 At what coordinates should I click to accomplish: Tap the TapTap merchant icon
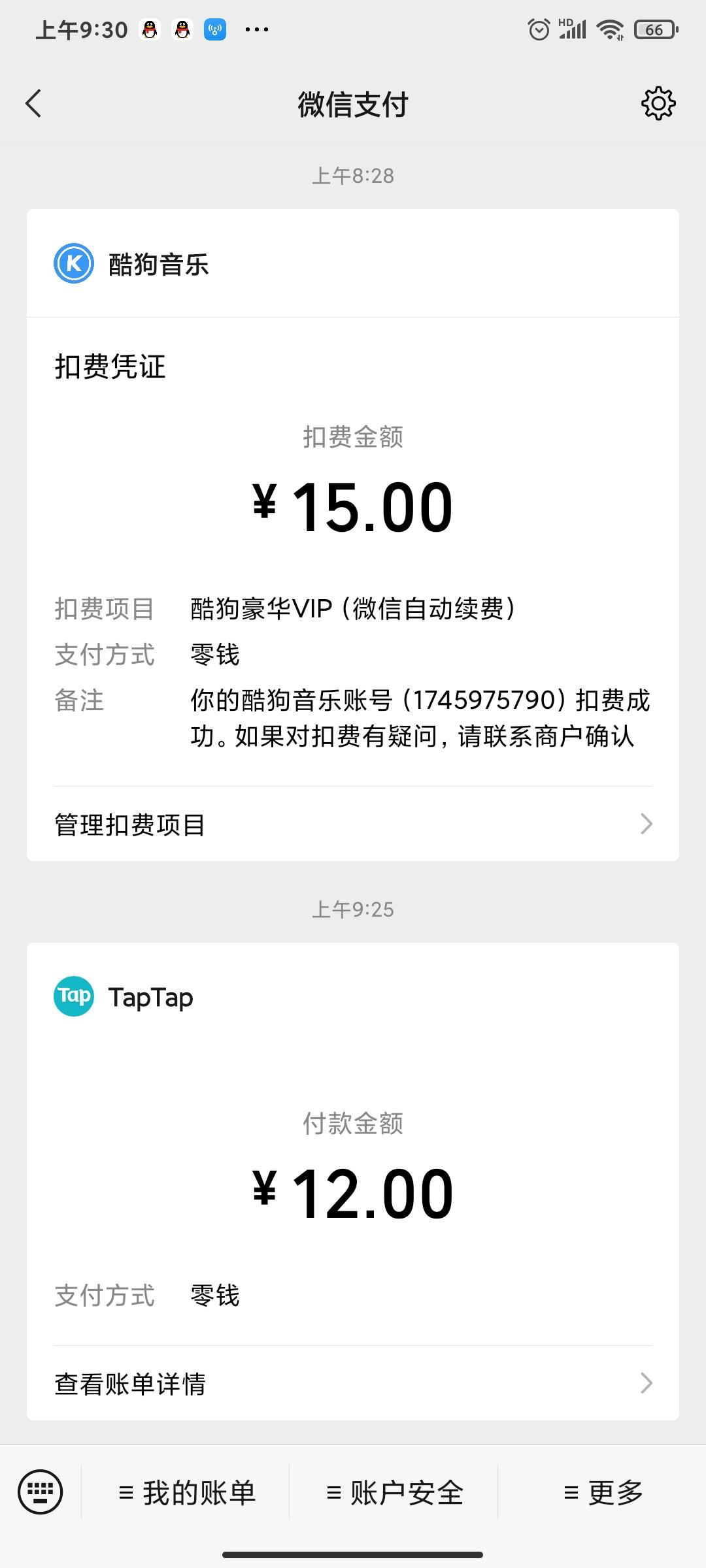point(74,996)
